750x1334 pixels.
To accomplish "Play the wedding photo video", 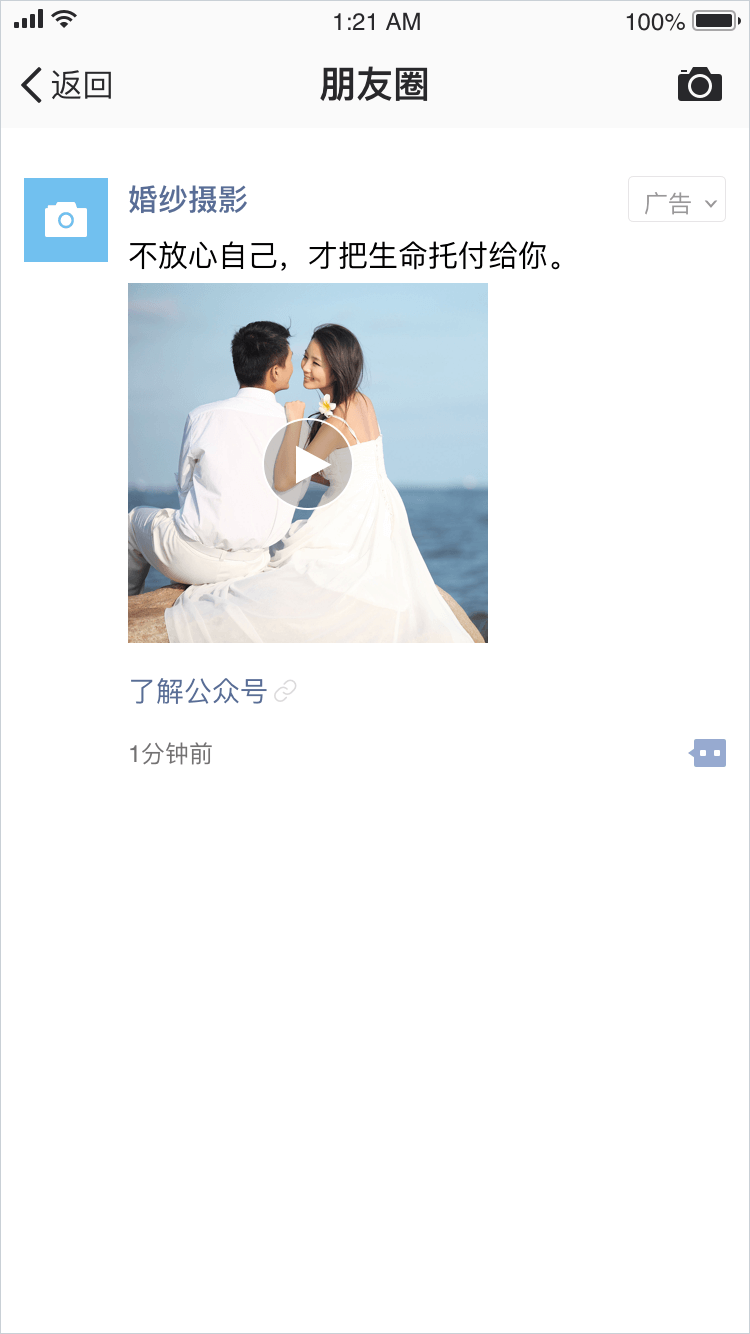I will 308,464.
